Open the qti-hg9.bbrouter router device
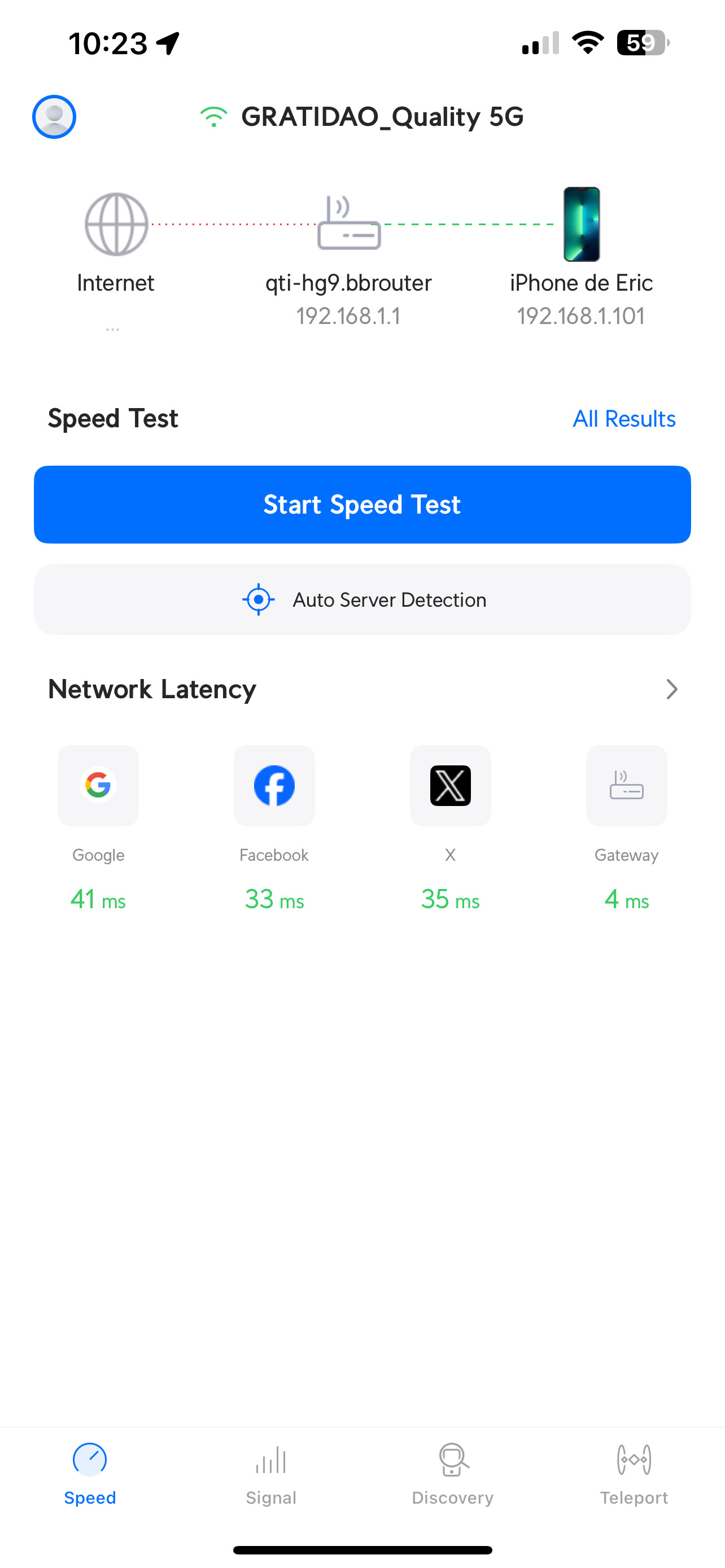725x1568 pixels. tap(349, 224)
